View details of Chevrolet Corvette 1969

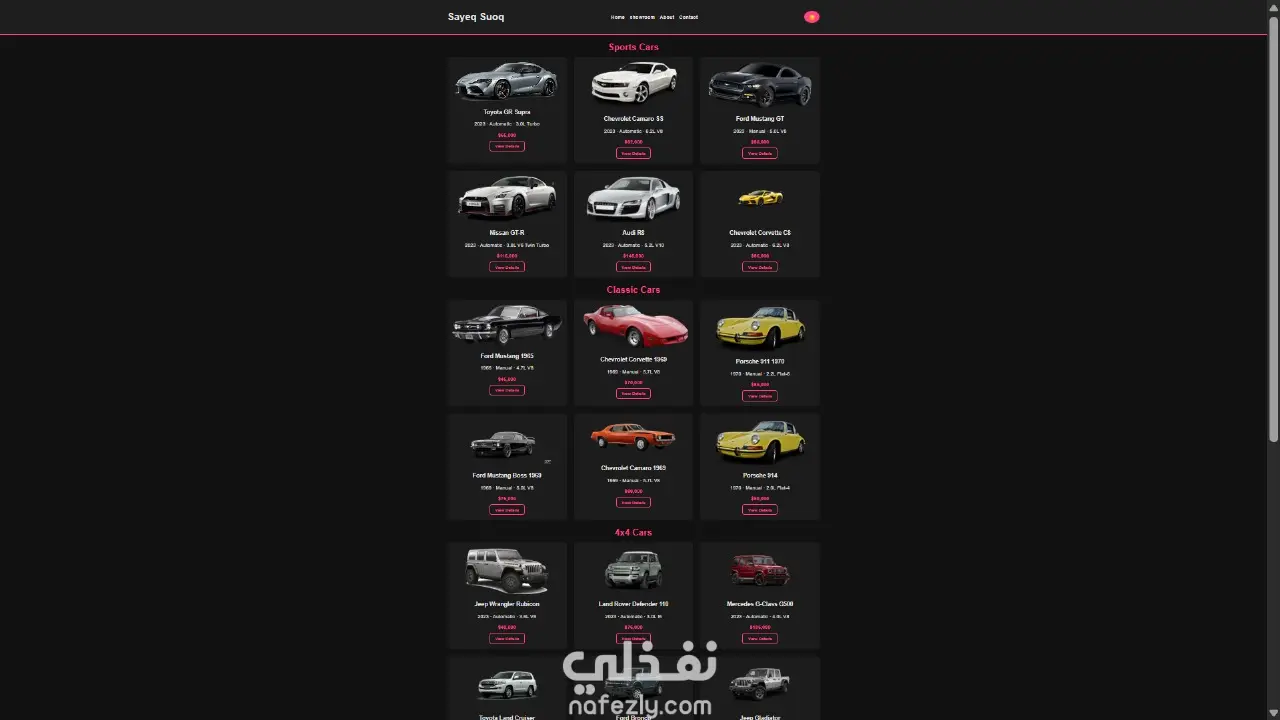pos(633,393)
